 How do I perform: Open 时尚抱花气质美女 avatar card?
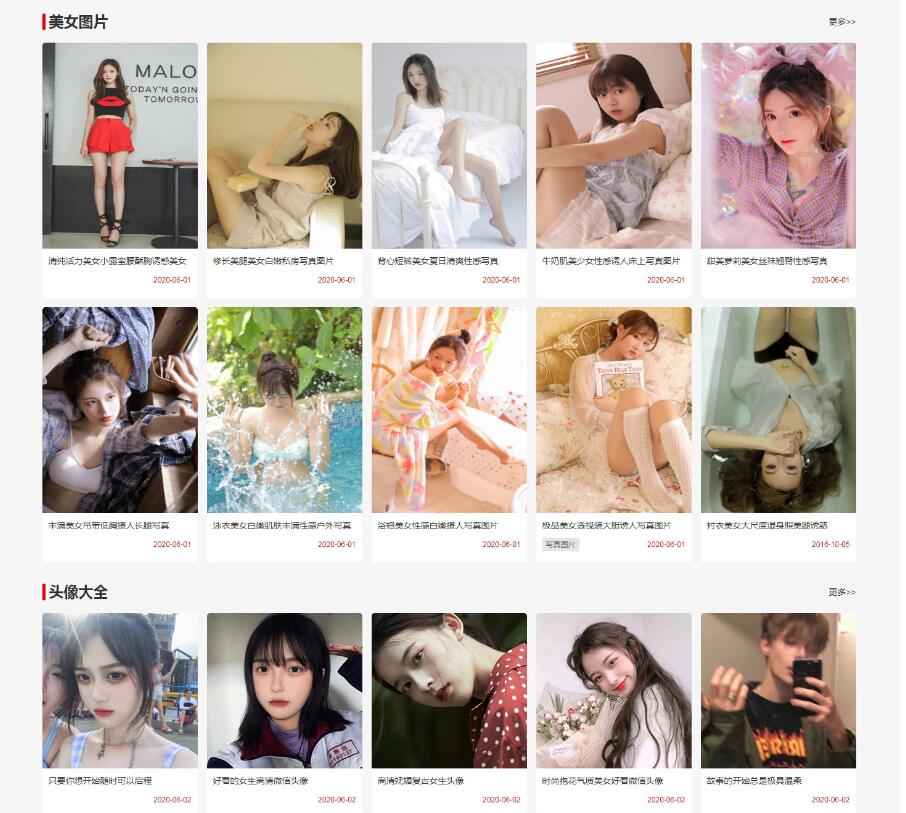[x=613, y=690]
